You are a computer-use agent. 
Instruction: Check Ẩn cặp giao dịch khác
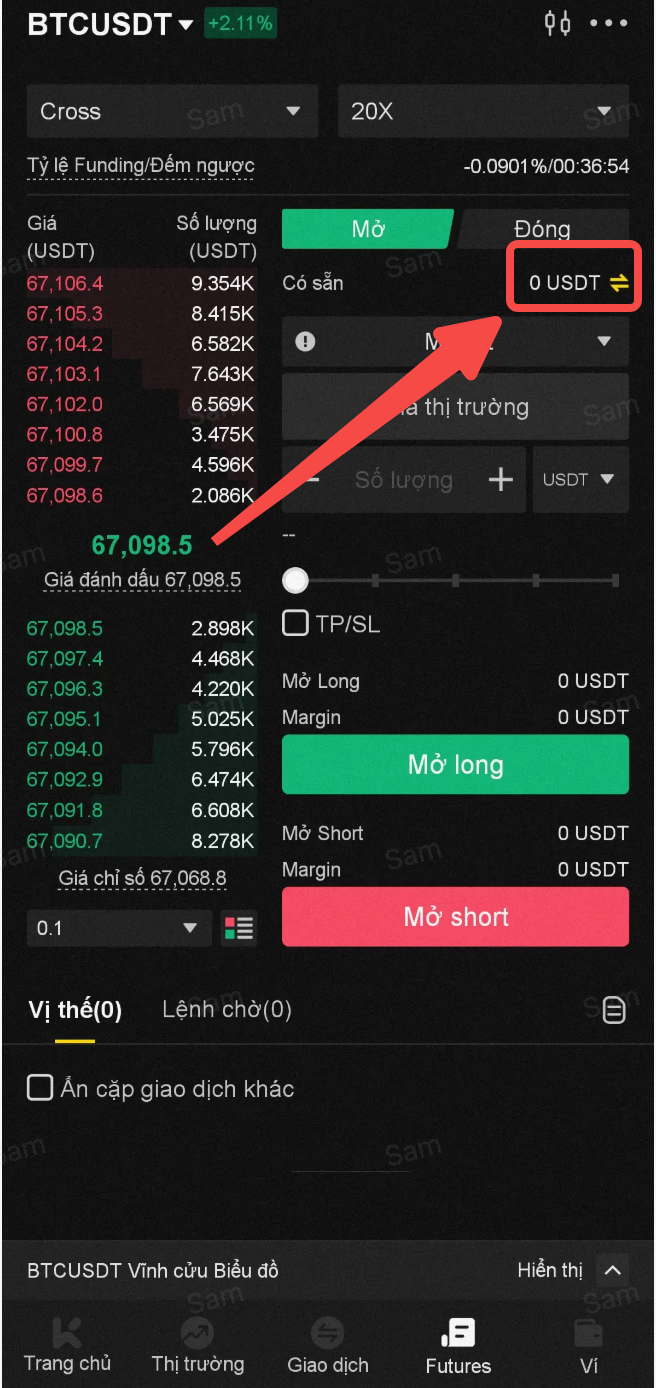40,1088
